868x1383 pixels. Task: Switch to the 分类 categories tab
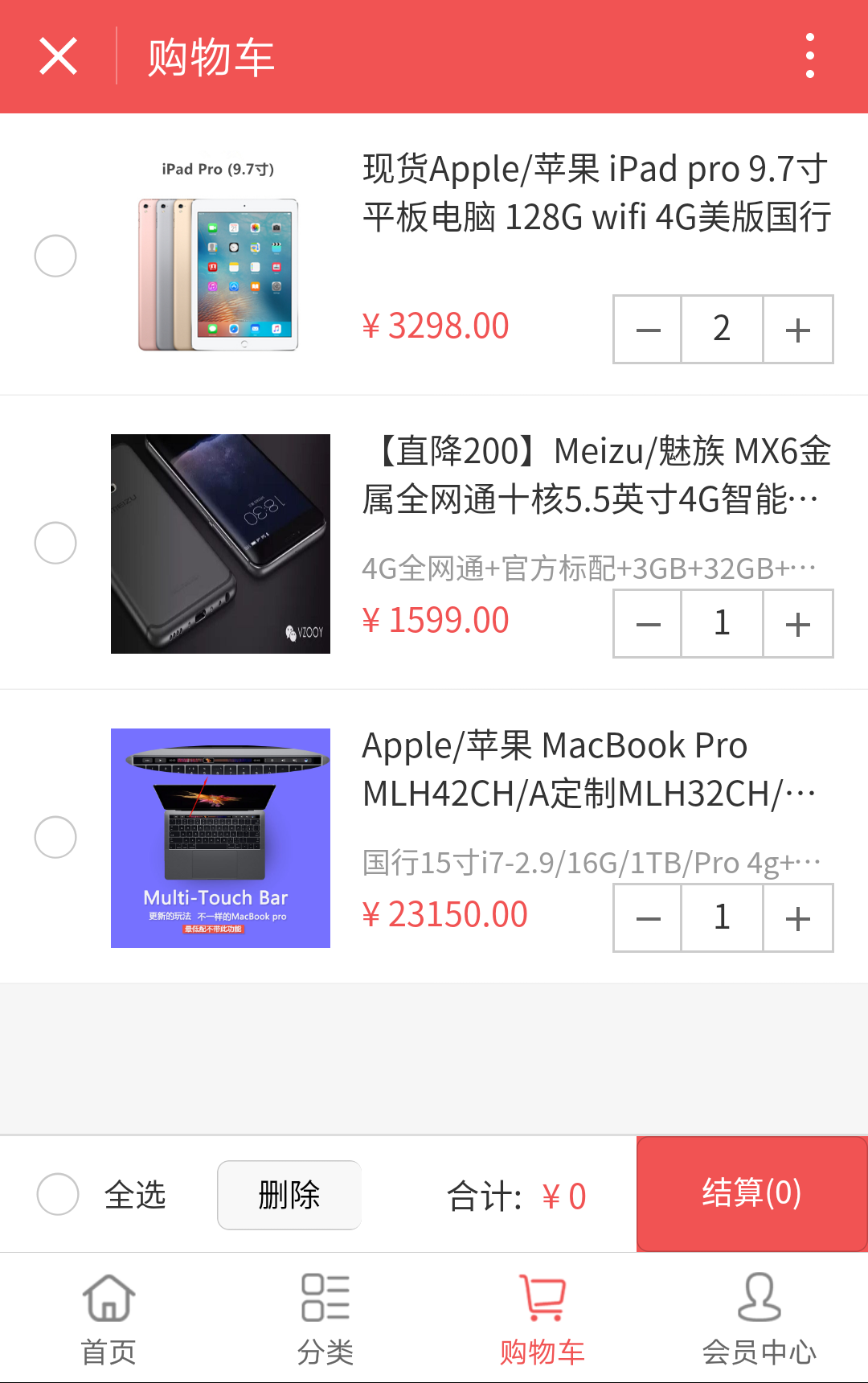point(325,1319)
